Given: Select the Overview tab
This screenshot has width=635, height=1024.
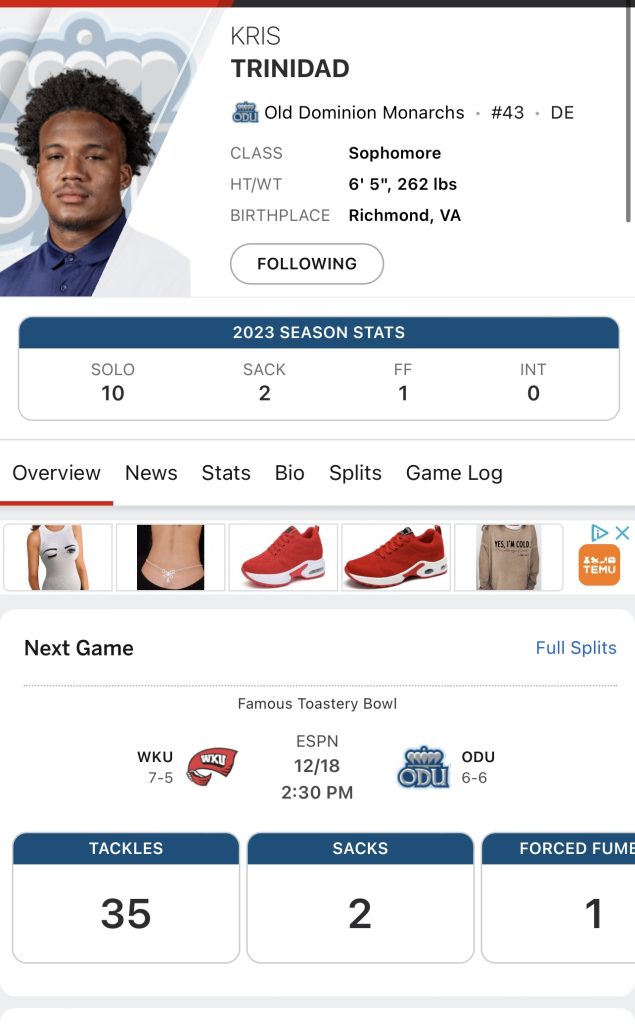Looking at the screenshot, I should pos(56,473).
